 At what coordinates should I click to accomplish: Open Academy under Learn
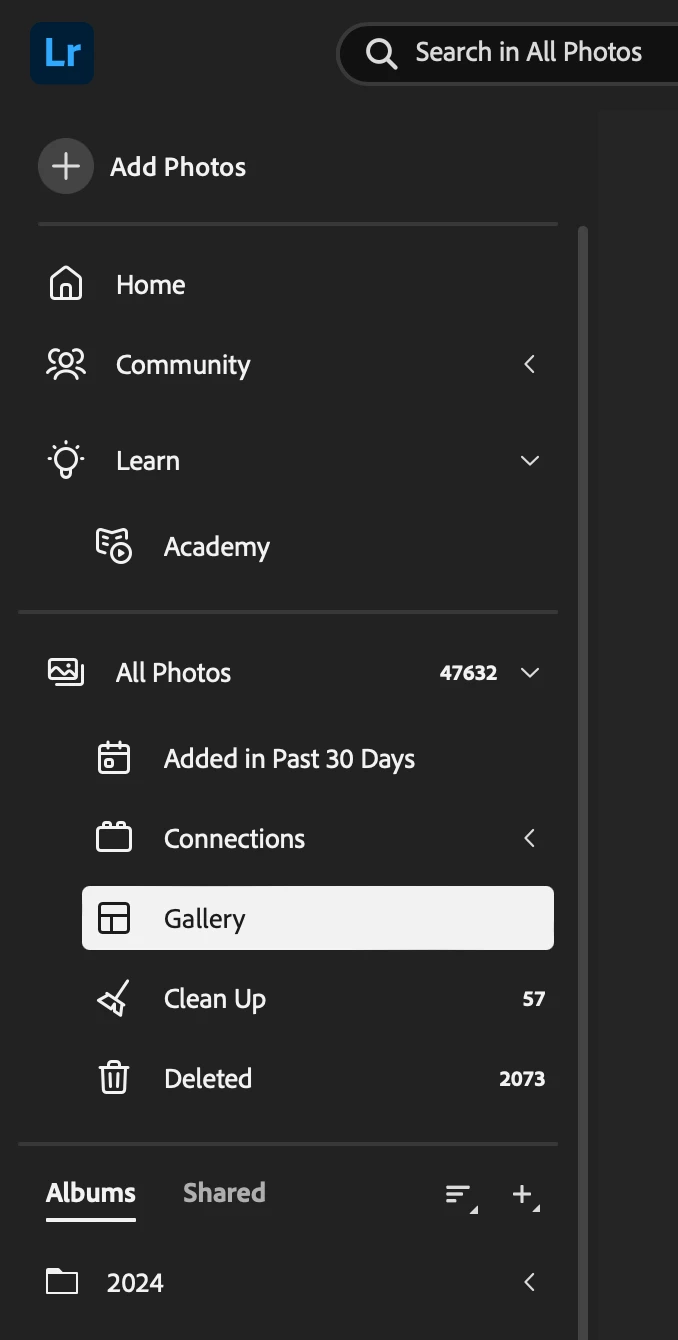(x=216, y=547)
